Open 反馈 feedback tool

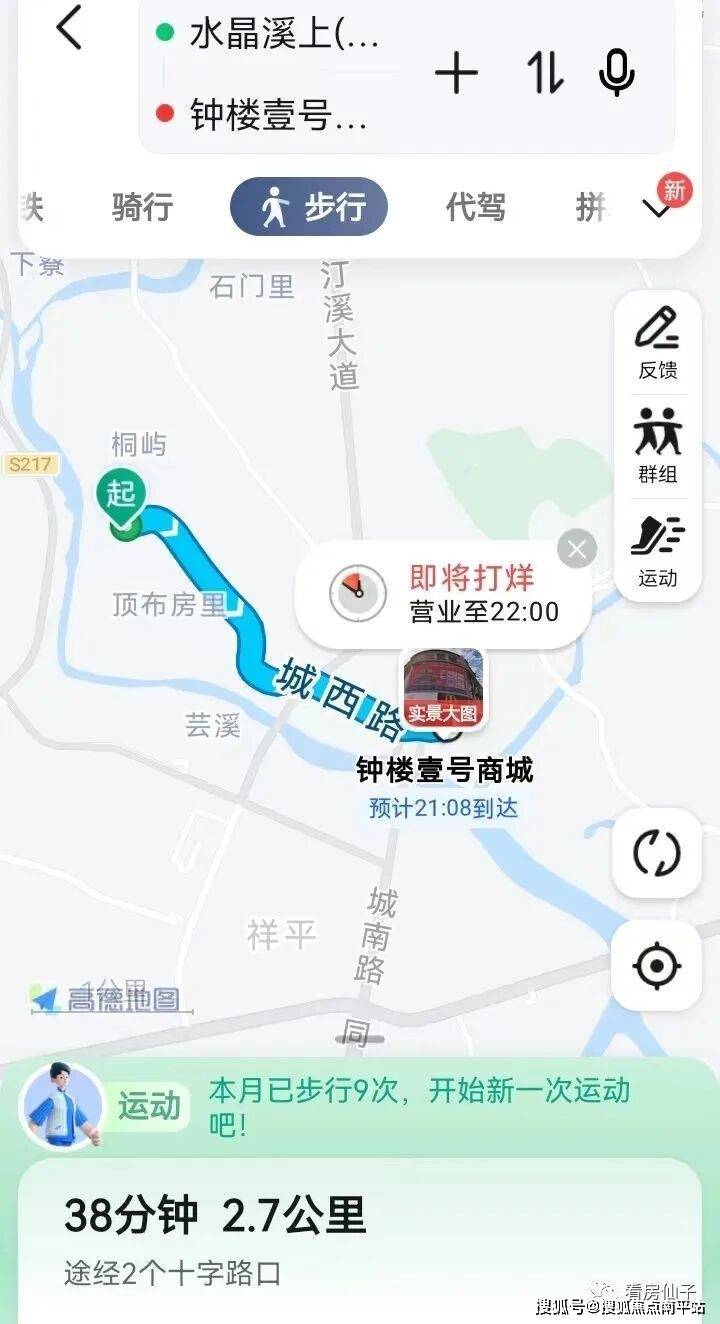(x=657, y=343)
